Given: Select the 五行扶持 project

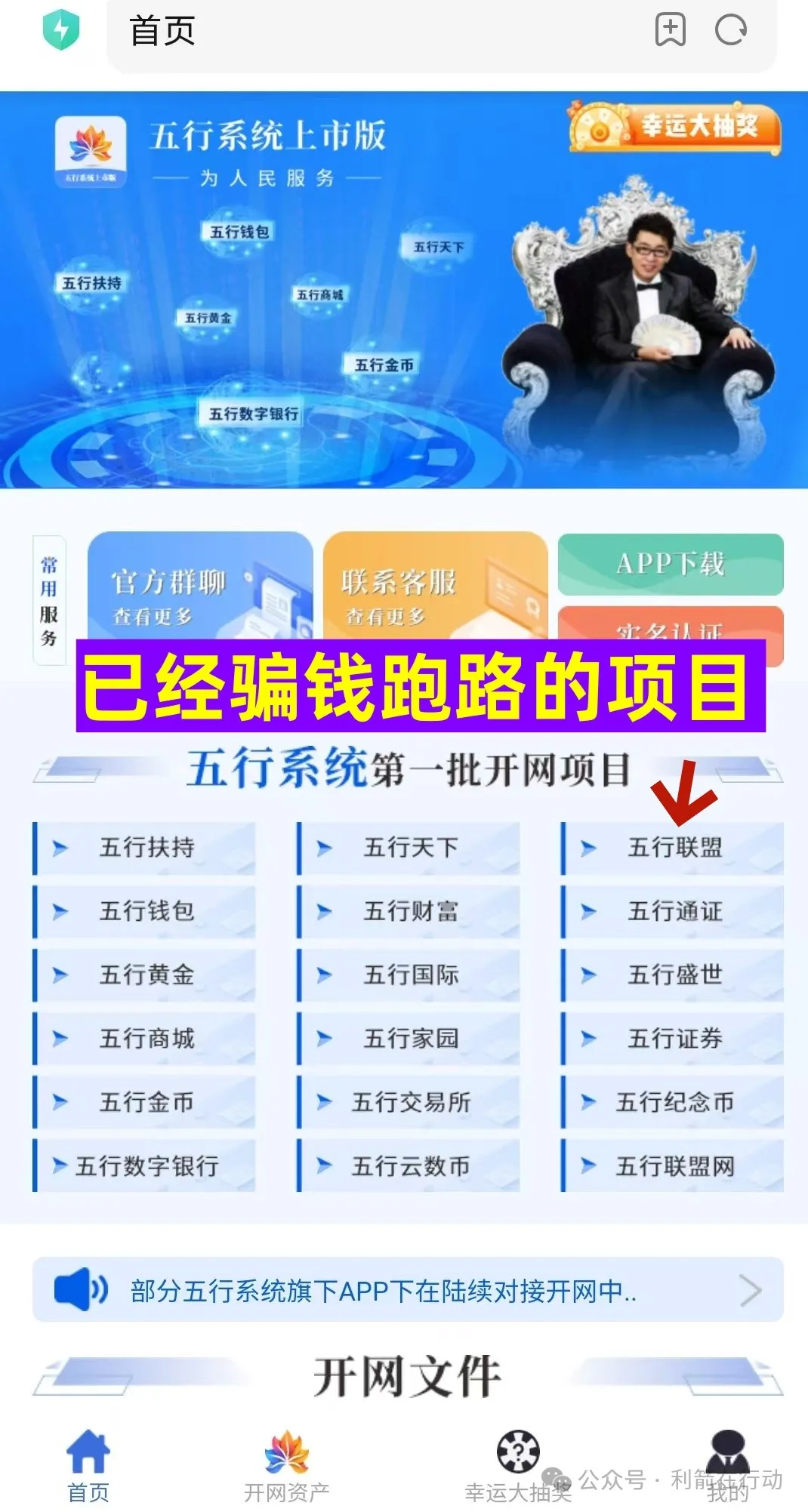Looking at the screenshot, I should pos(145,848).
